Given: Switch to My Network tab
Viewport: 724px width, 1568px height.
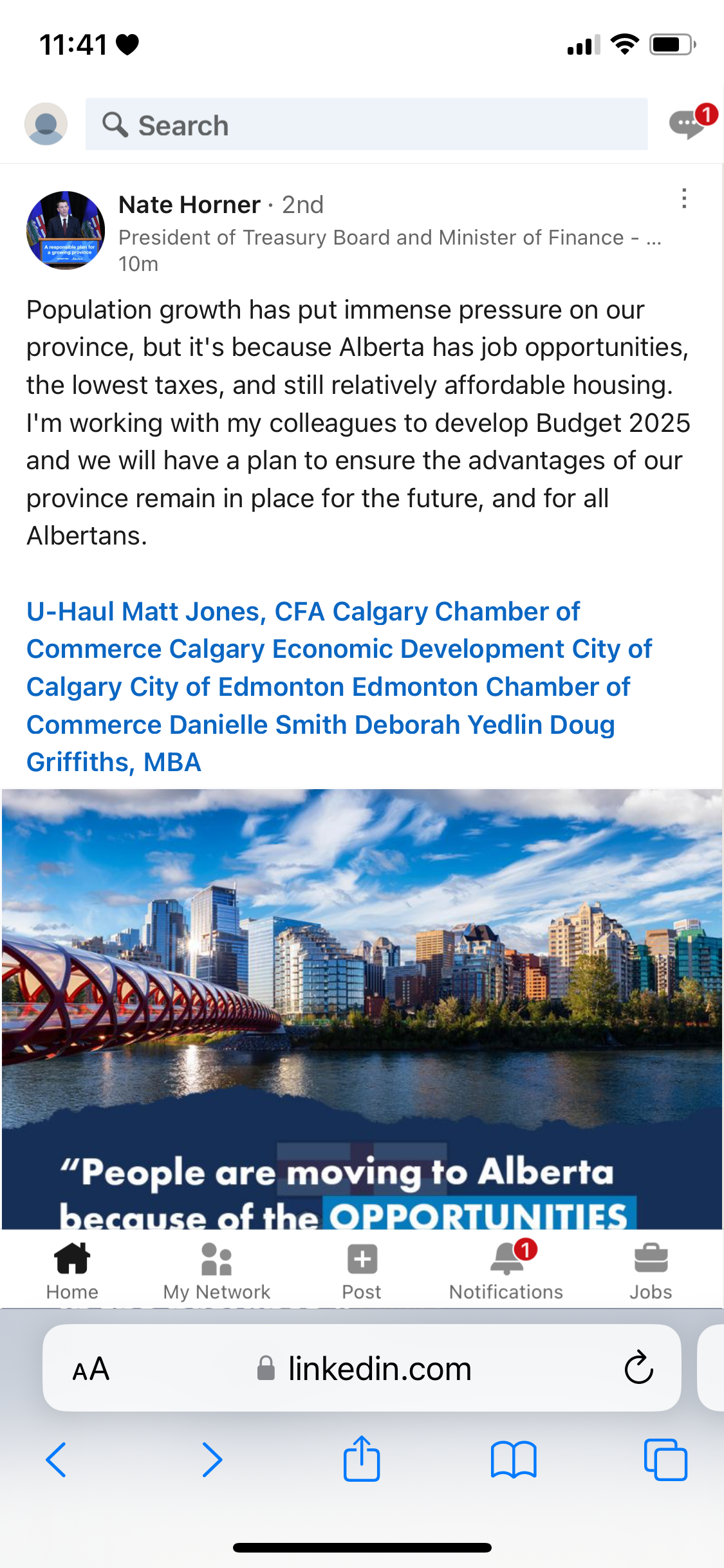Looking at the screenshot, I should [217, 1271].
